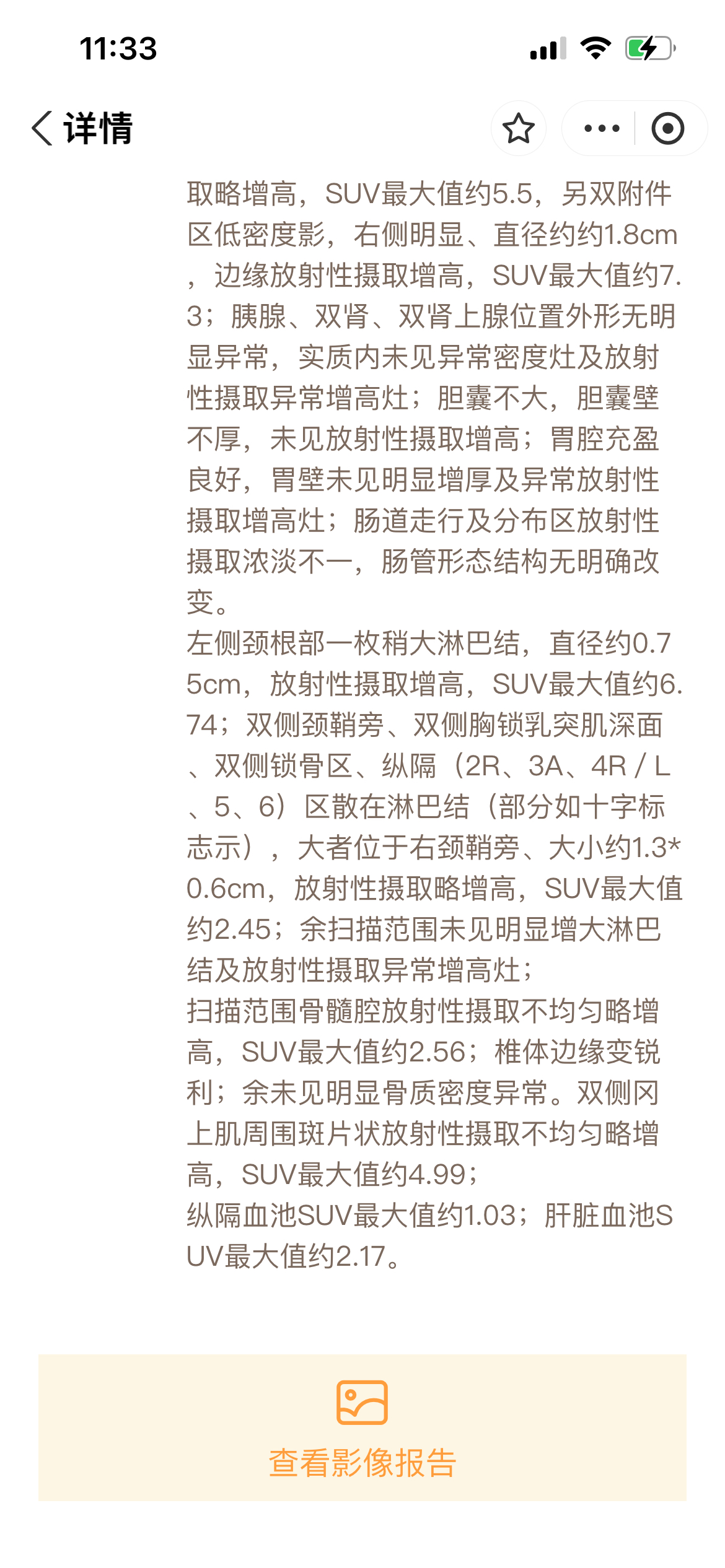Open the three-dot more menu
Viewport: 725px width, 1568px height.
click(601, 129)
